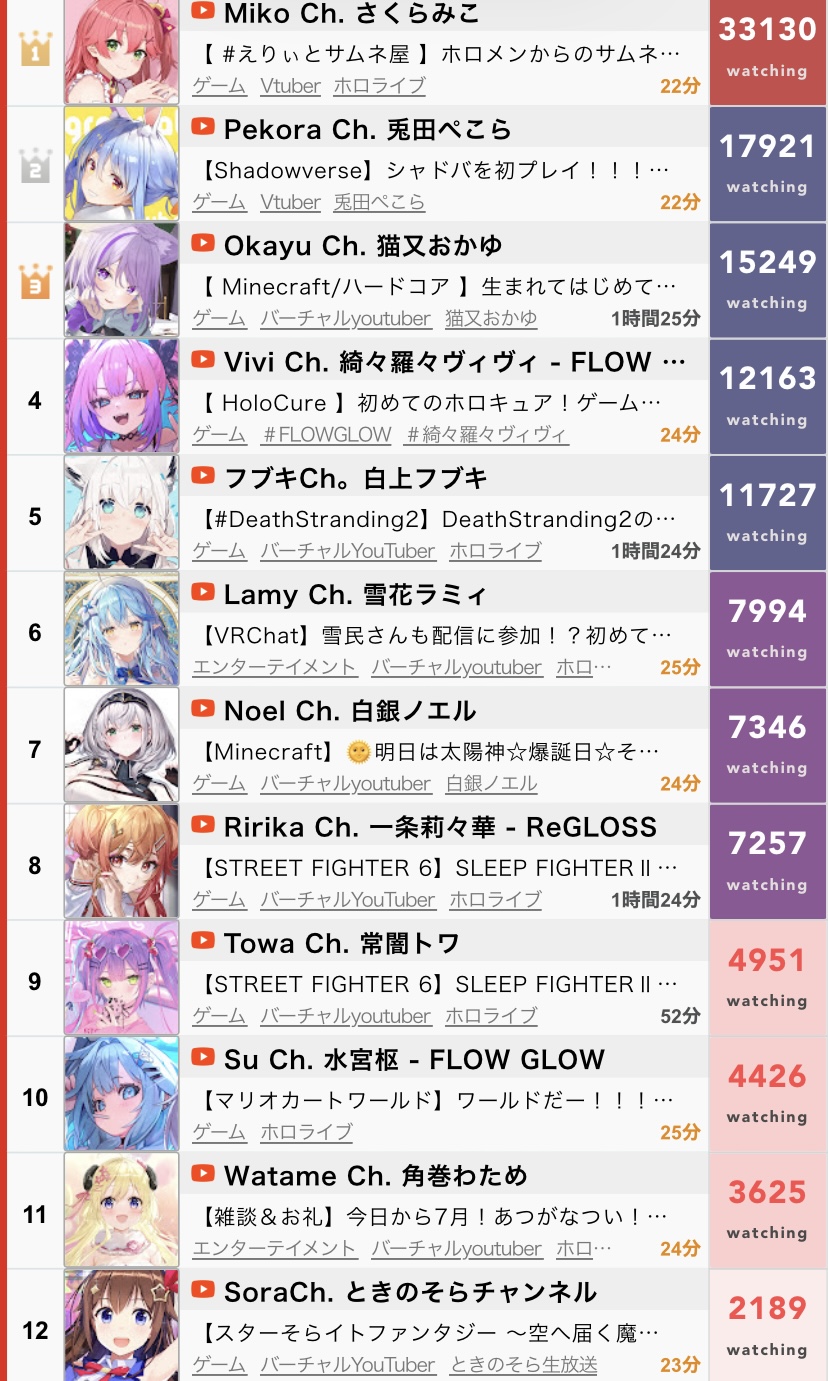
Task: Select the 白銀ノエル tag
Action: coord(491,784)
